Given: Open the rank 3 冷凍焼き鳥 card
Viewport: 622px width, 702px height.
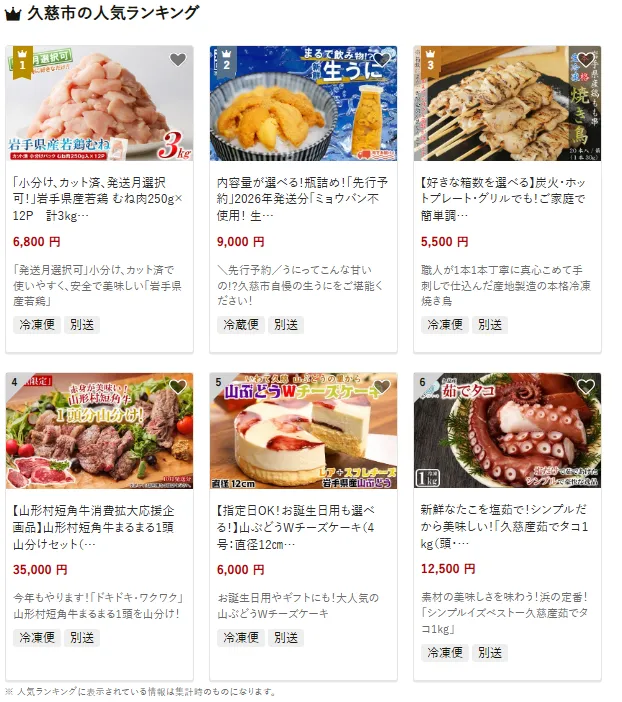Looking at the screenshot, I should (507, 199).
